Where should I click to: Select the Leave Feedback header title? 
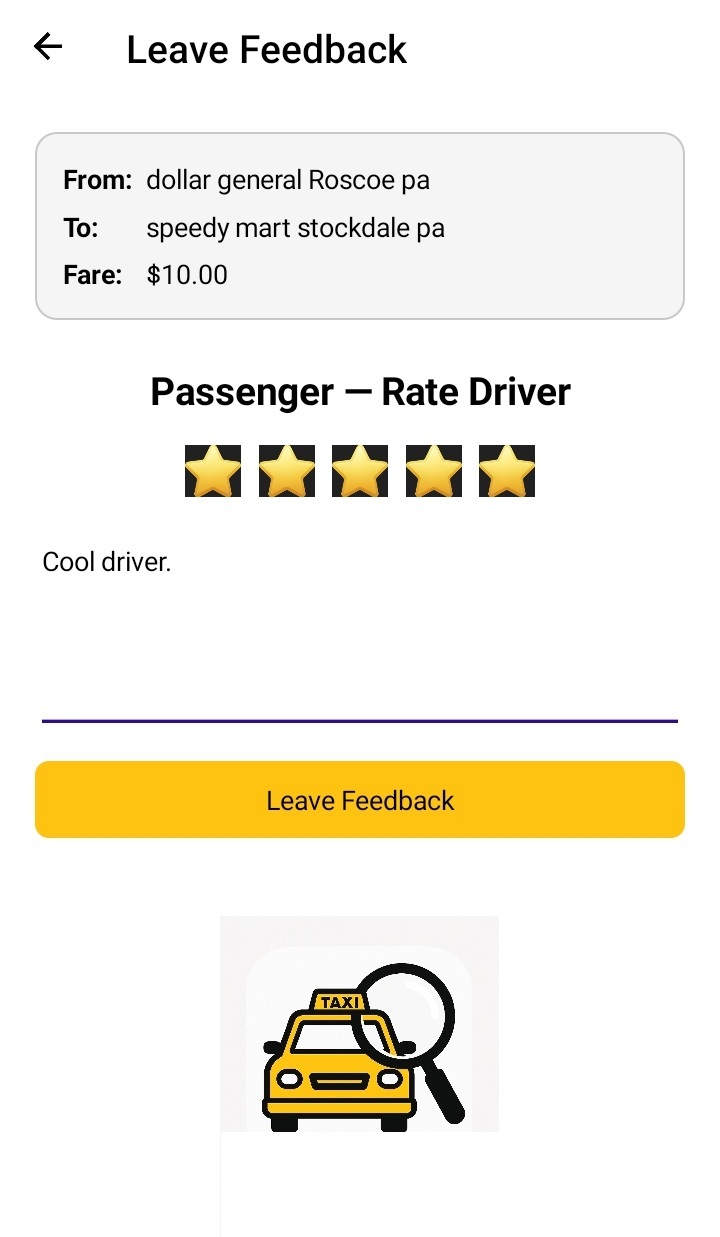(266, 48)
